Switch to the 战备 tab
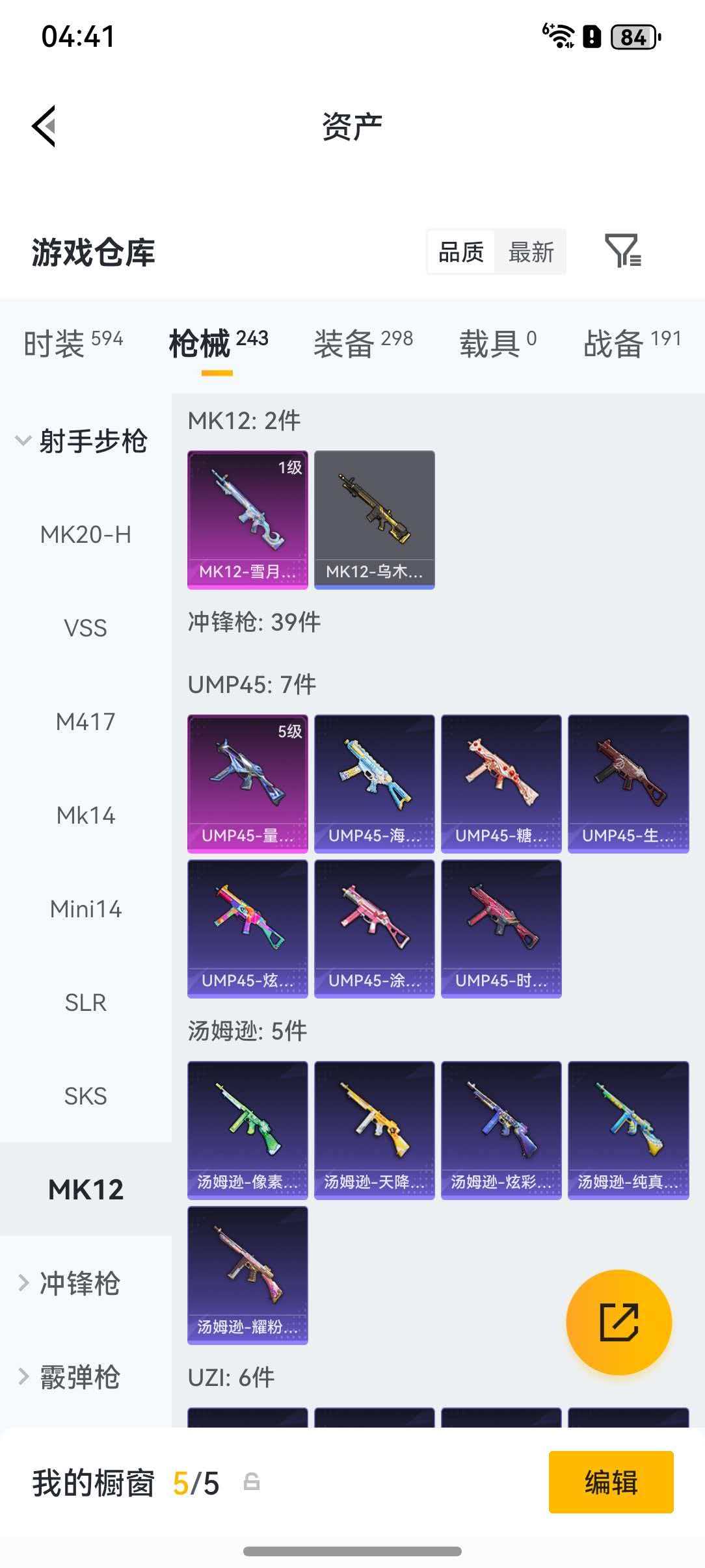 coord(632,343)
